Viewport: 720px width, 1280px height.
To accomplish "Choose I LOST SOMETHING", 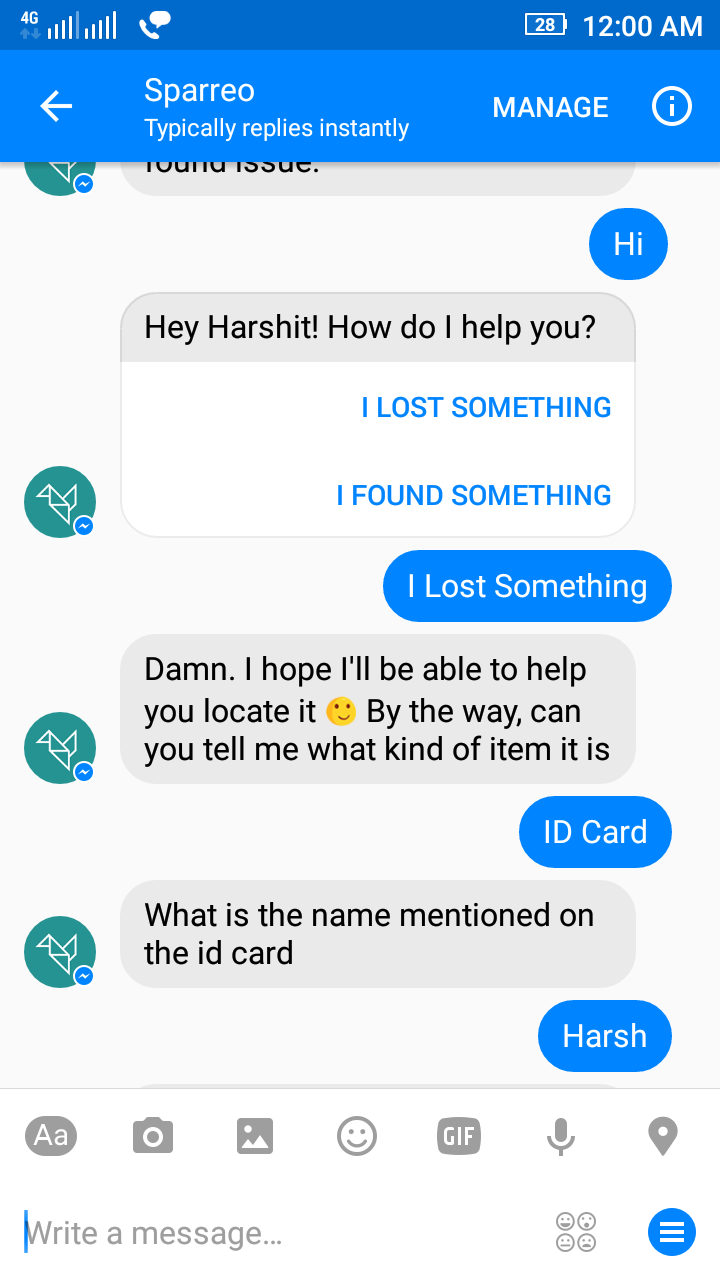I will (486, 407).
